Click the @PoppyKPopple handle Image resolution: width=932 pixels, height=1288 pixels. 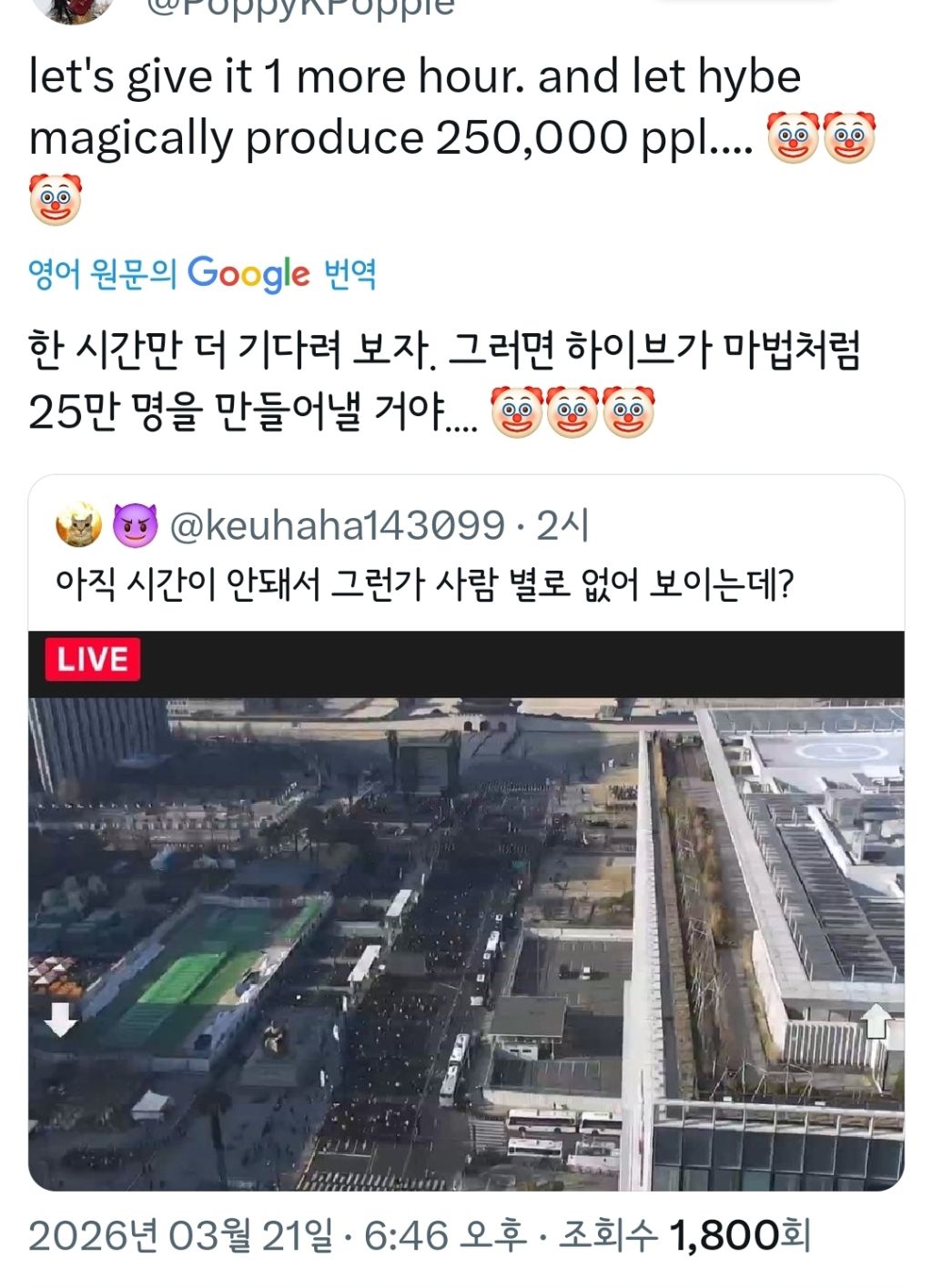pyautogui.click(x=300, y=7)
